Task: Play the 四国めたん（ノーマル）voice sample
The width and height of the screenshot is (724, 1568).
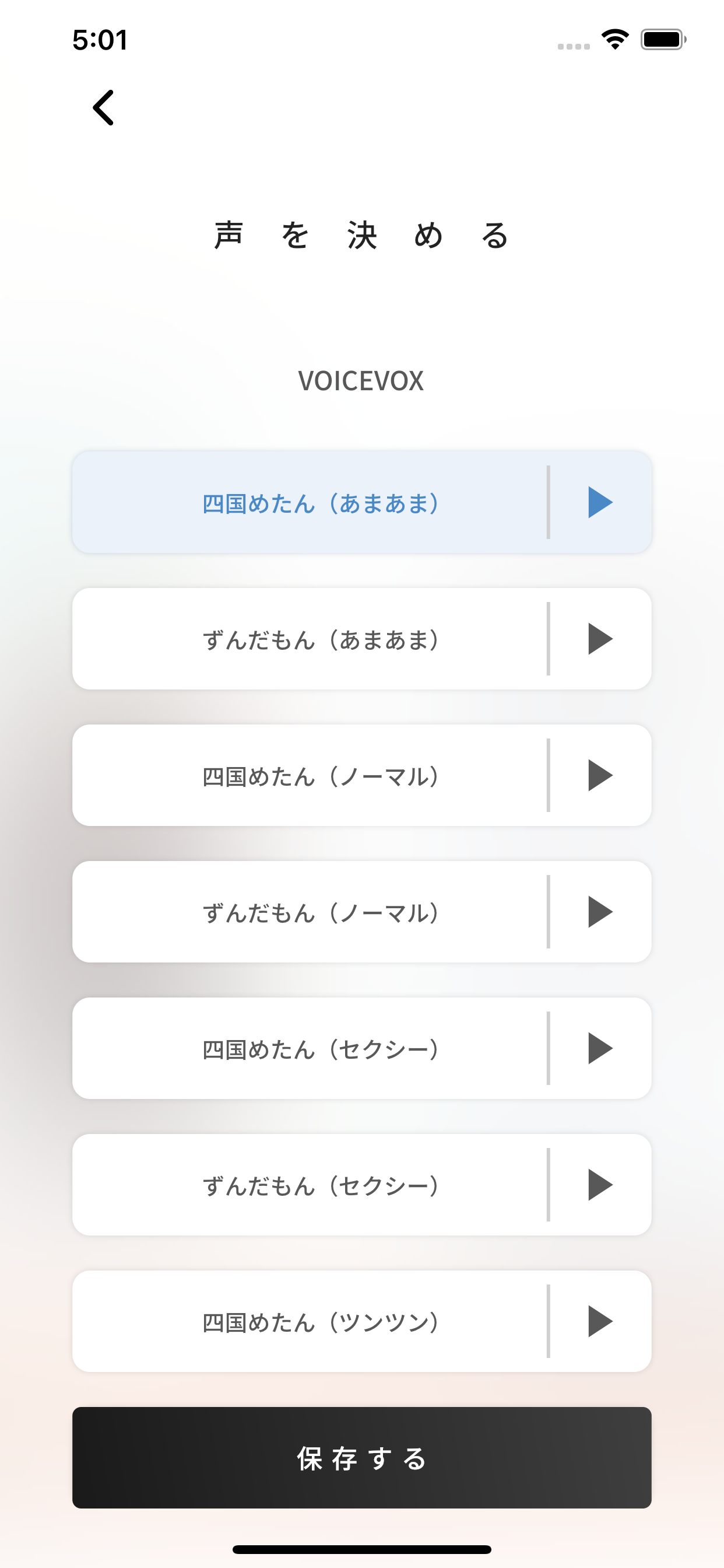Action: click(600, 775)
